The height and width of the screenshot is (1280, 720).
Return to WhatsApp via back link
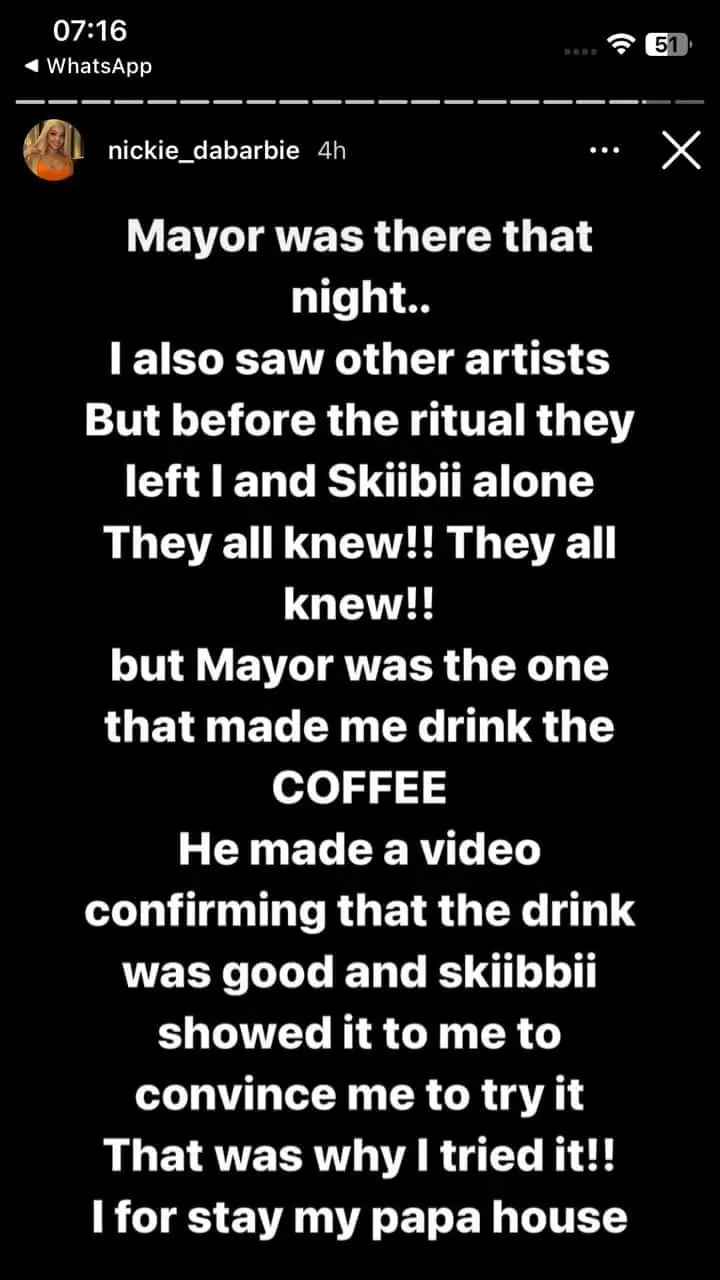(x=87, y=66)
